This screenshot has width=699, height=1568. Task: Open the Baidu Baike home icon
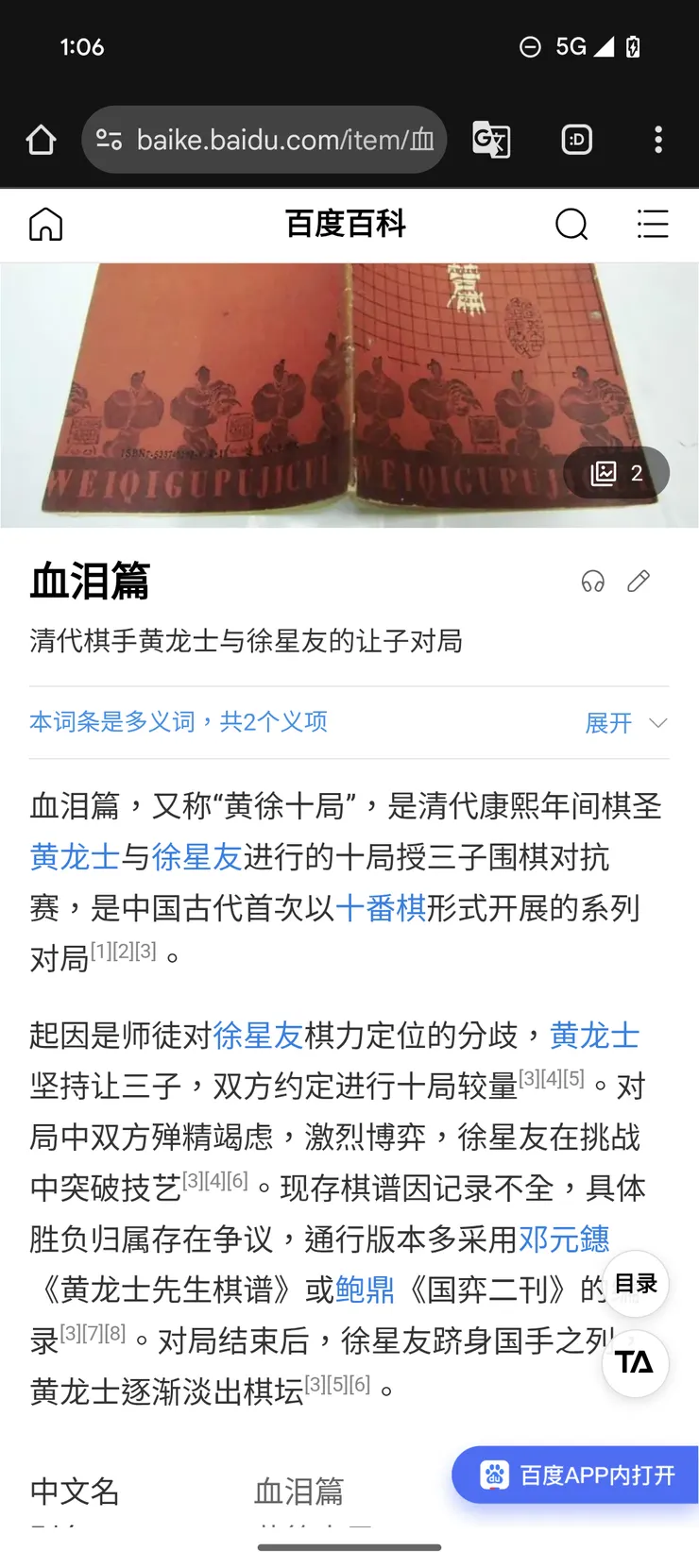(44, 225)
